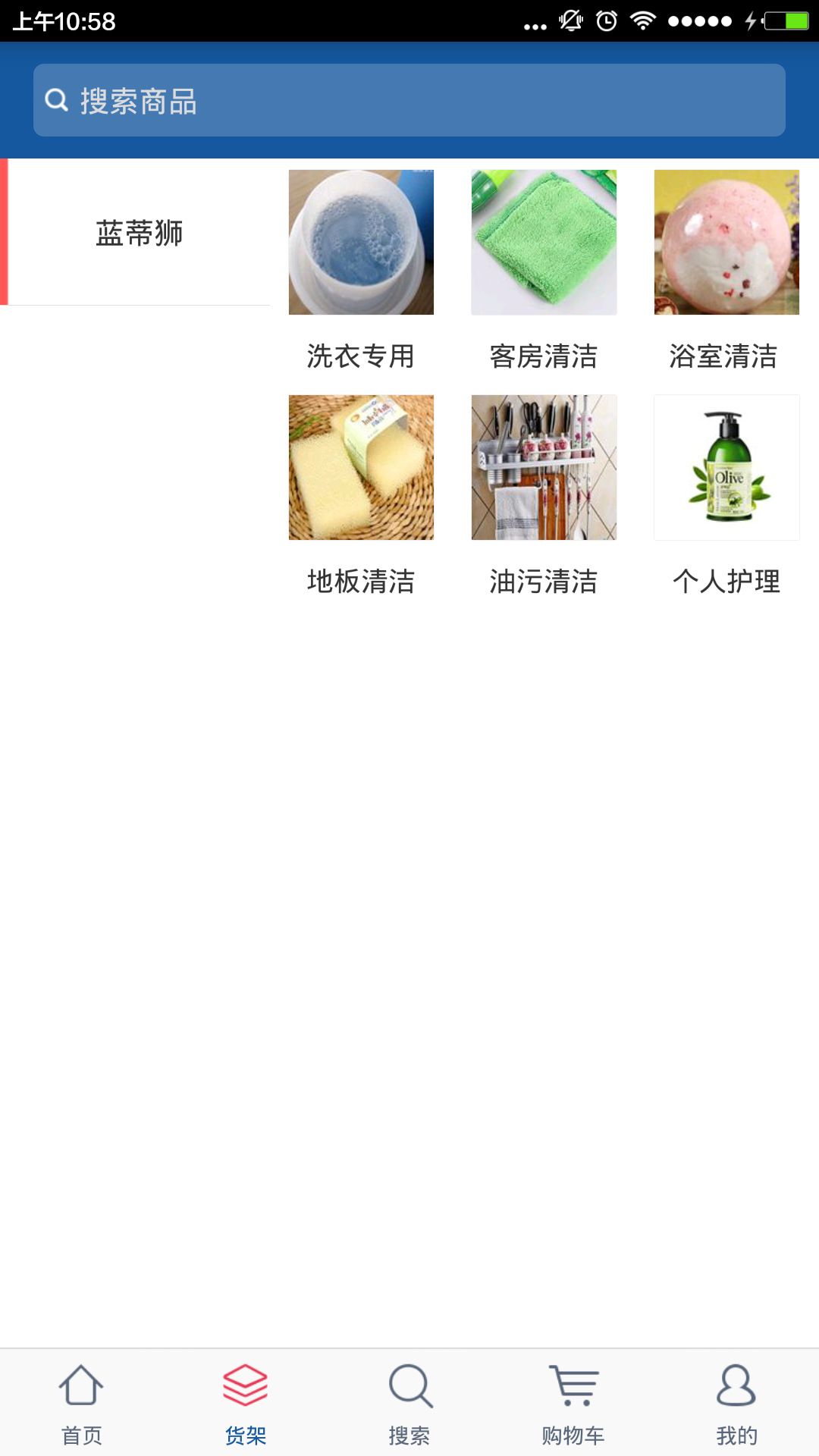Switch to the 我的 profile tab
The width and height of the screenshot is (819, 1456).
(x=736, y=1403)
